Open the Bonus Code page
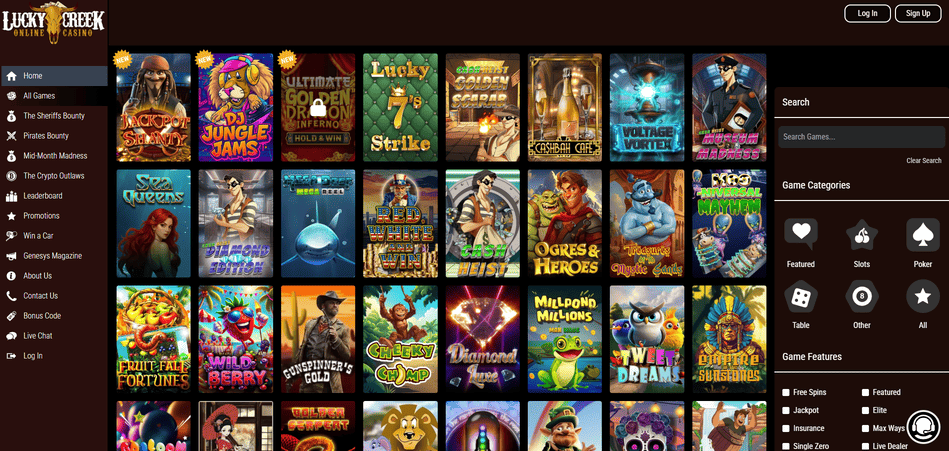 click(x=42, y=316)
